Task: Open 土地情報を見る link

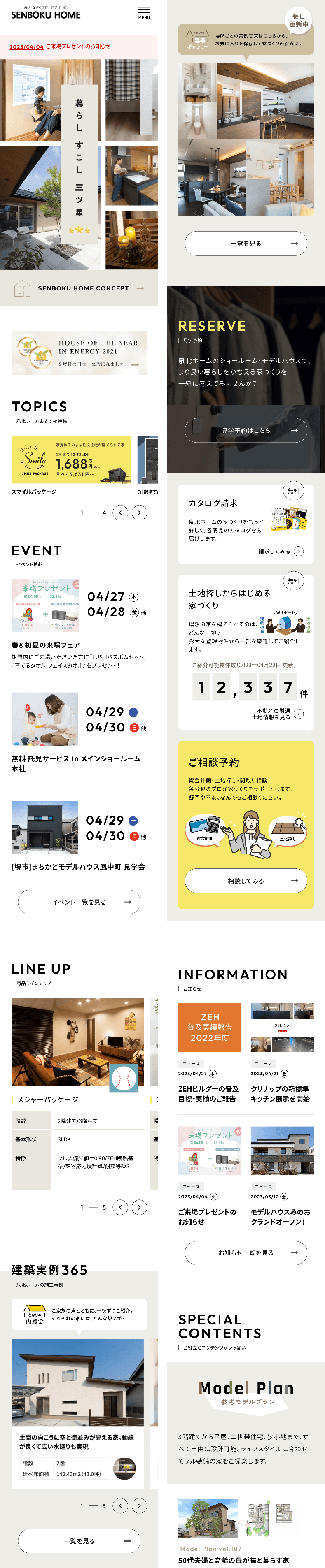Action: (x=278, y=714)
